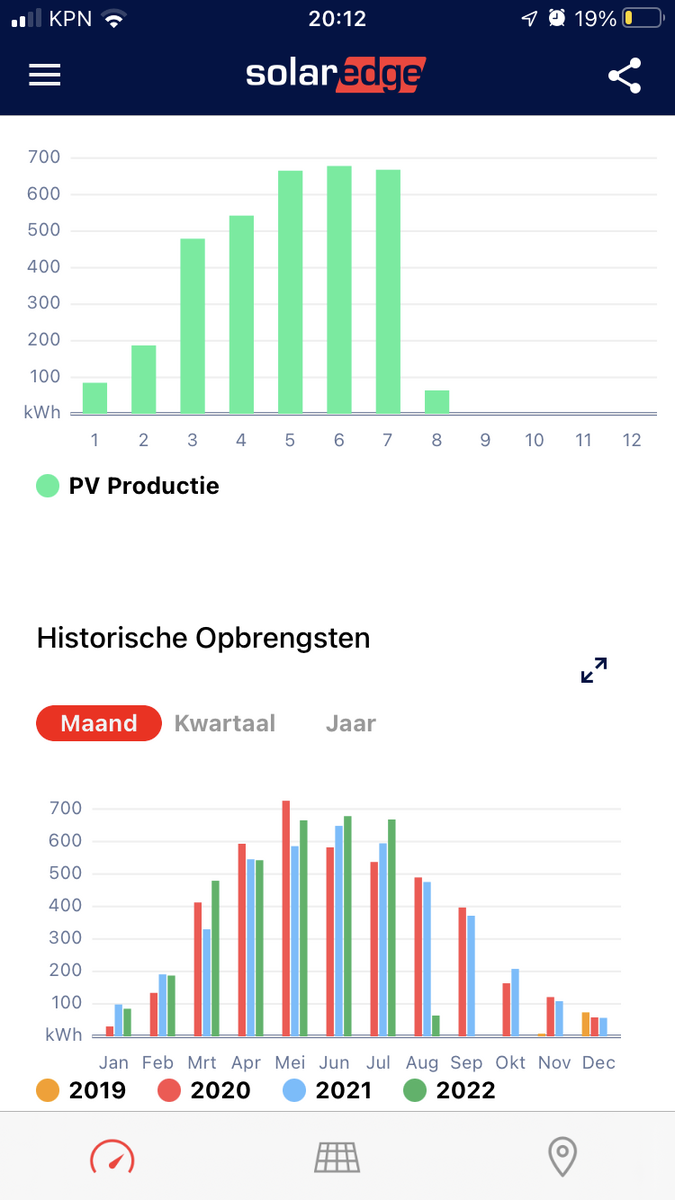Switch to the Jaar view

(x=351, y=723)
